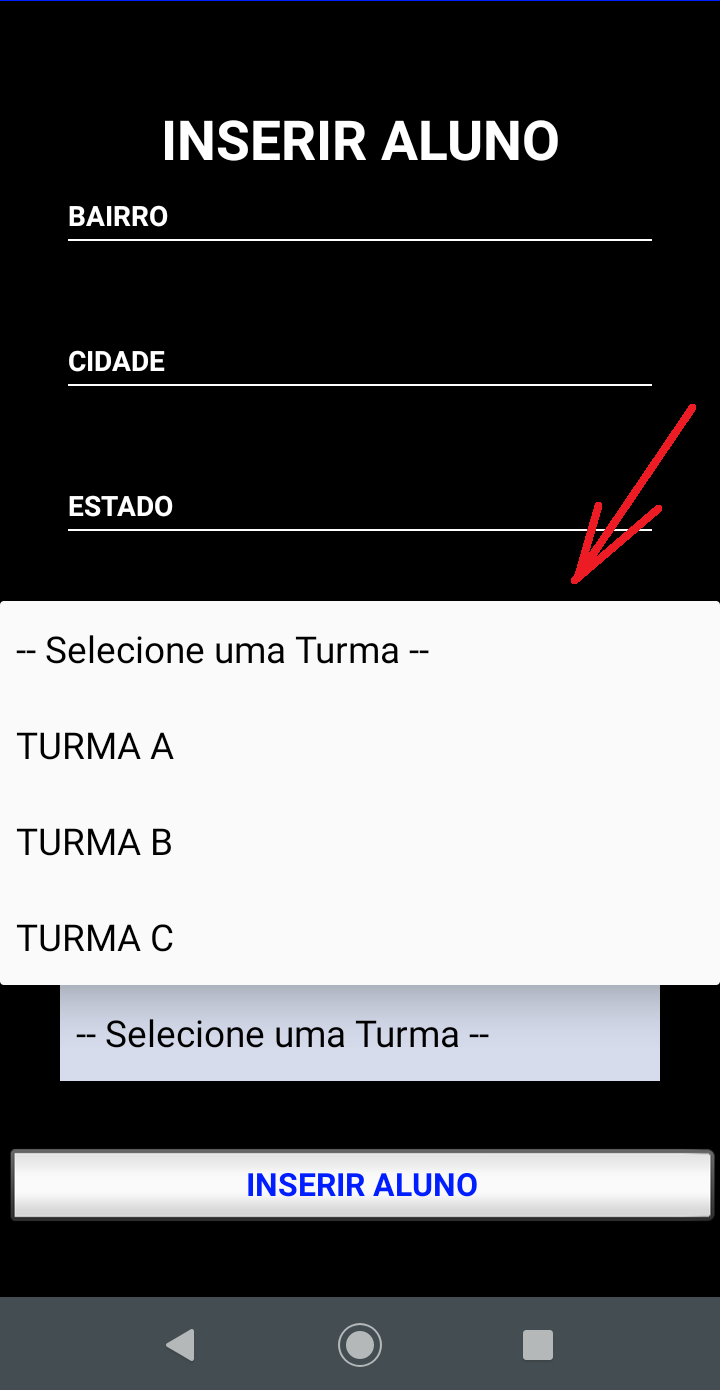Choose TURMA B option
Image resolution: width=720 pixels, height=1390 pixels.
point(360,842)
